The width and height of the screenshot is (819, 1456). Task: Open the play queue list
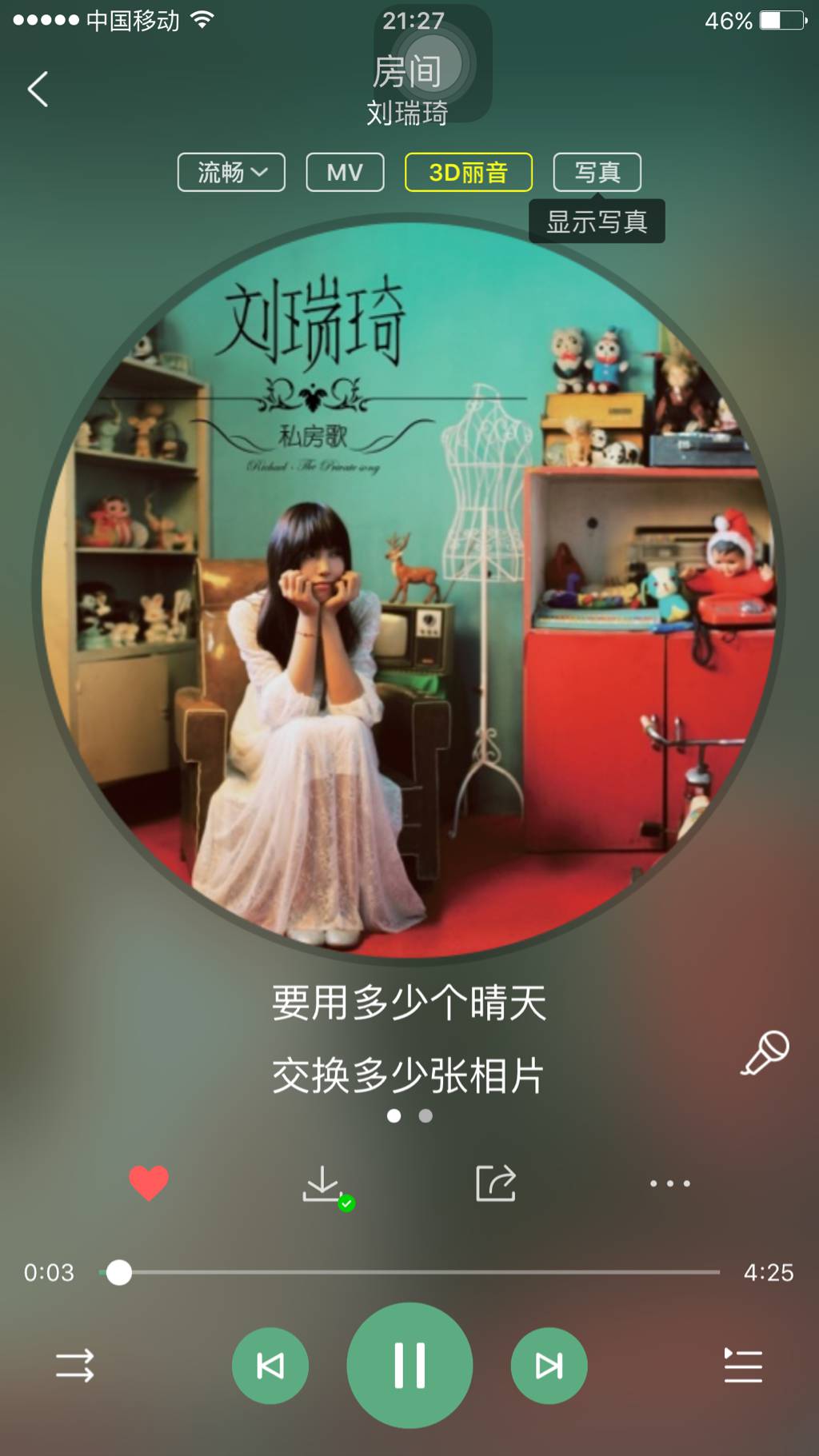[x=743, y=1366]
